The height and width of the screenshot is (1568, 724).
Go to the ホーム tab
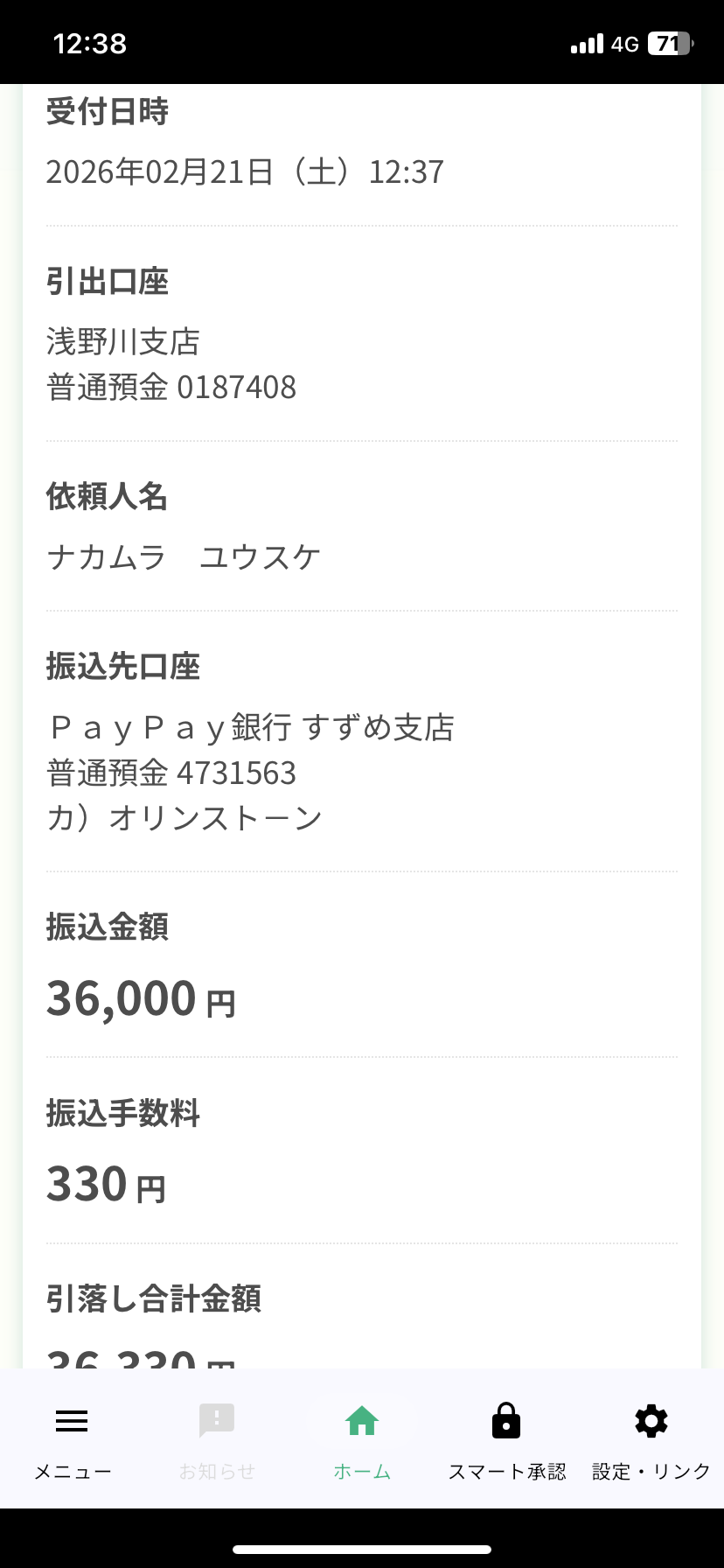[x=362, y=1440]
